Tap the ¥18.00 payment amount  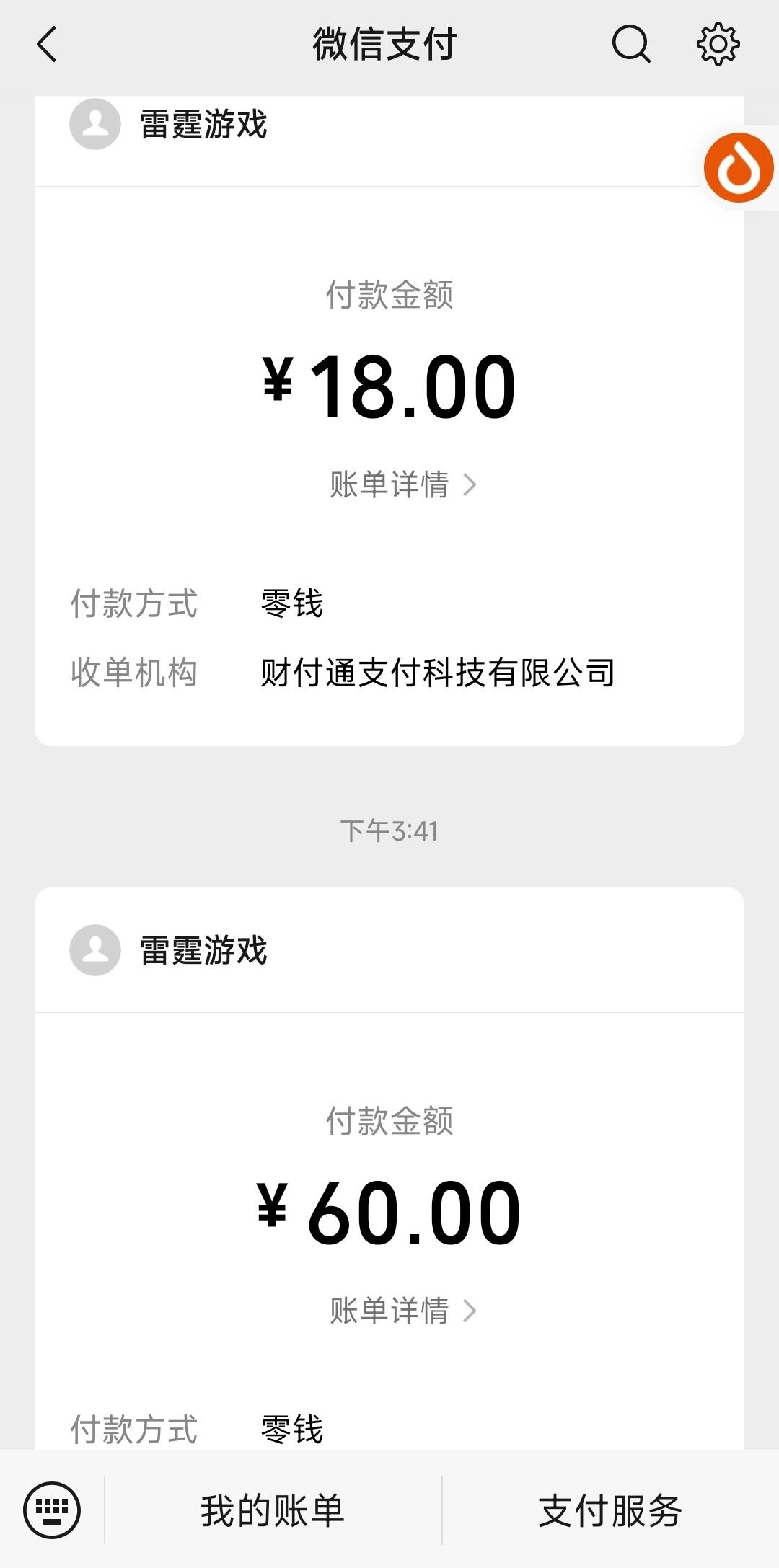[x=389, y=387]
